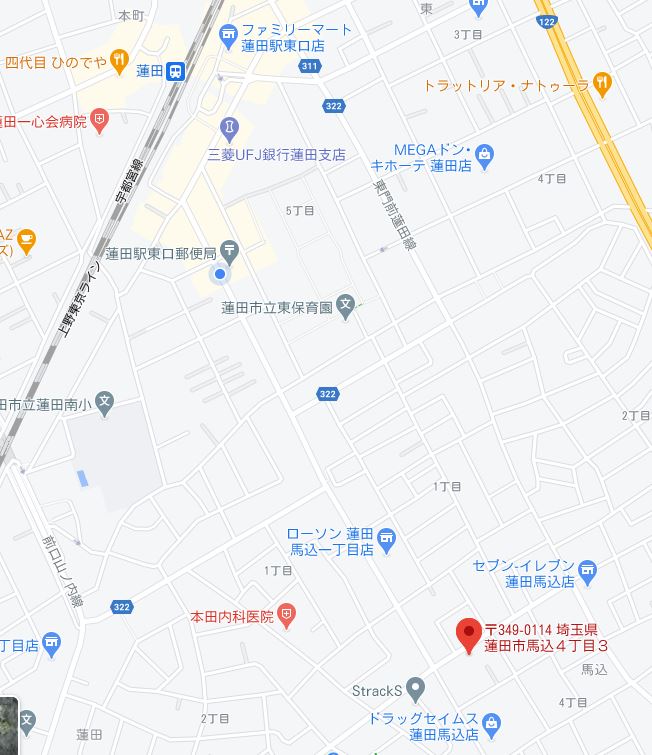The height and width of the screenshot is (755, 652).
Task: Select the ドラッグセイムス 蓮田馬込店 marker
Action: (x=491, y=722)
